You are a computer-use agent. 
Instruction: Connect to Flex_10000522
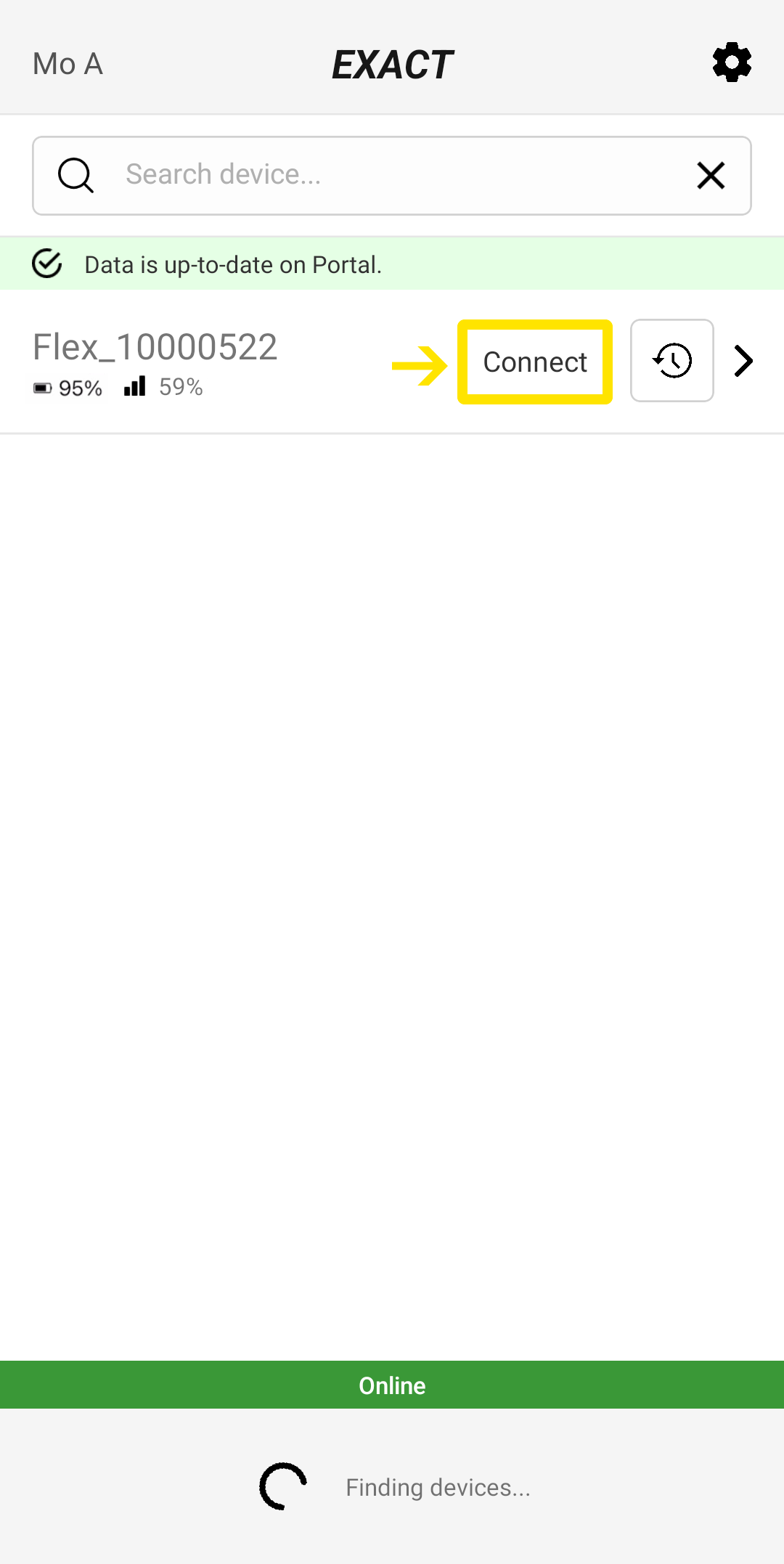(x=535, y=362)
